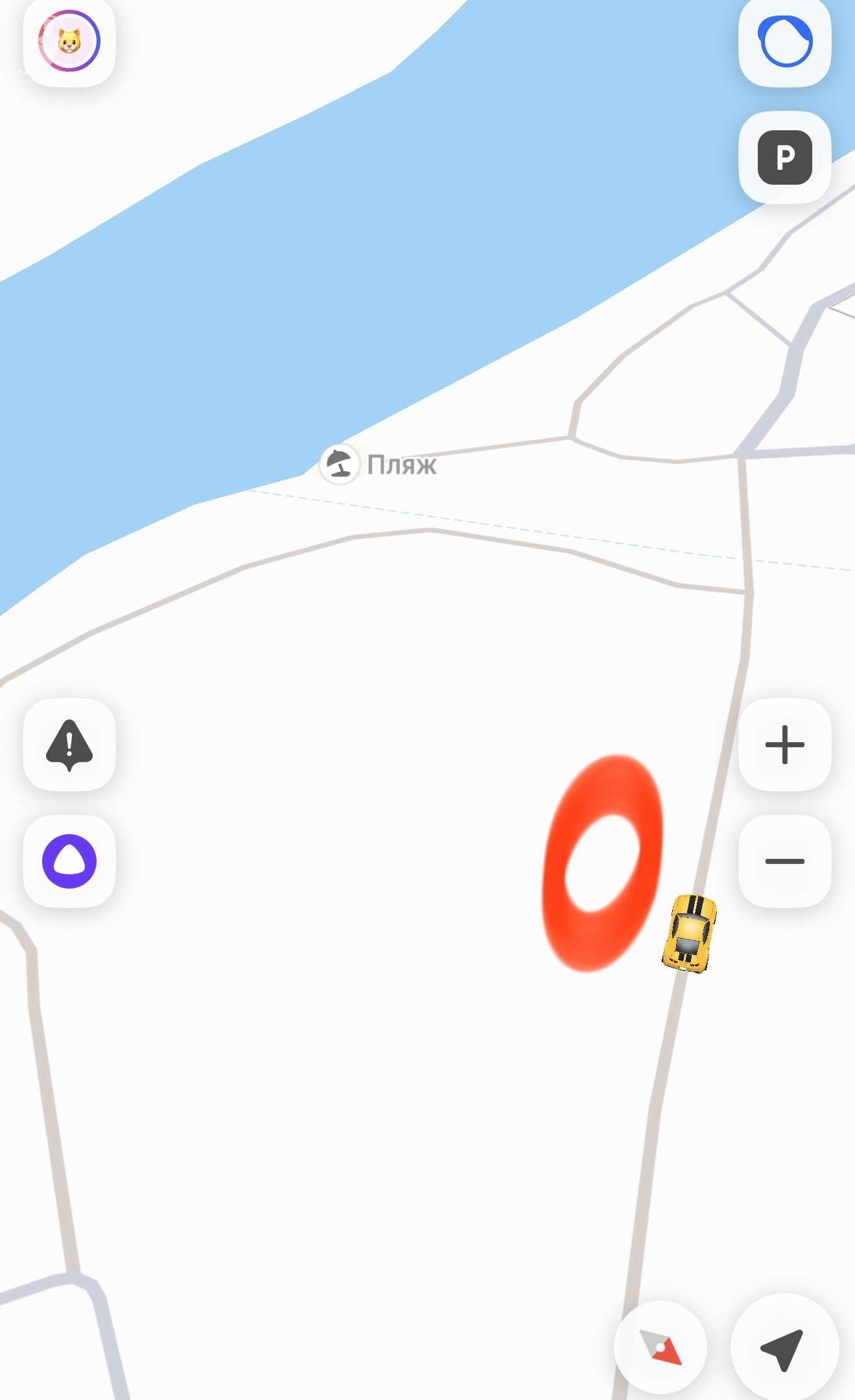Tap the blue circle button at top
The image size is (855, 1400).
784,41
